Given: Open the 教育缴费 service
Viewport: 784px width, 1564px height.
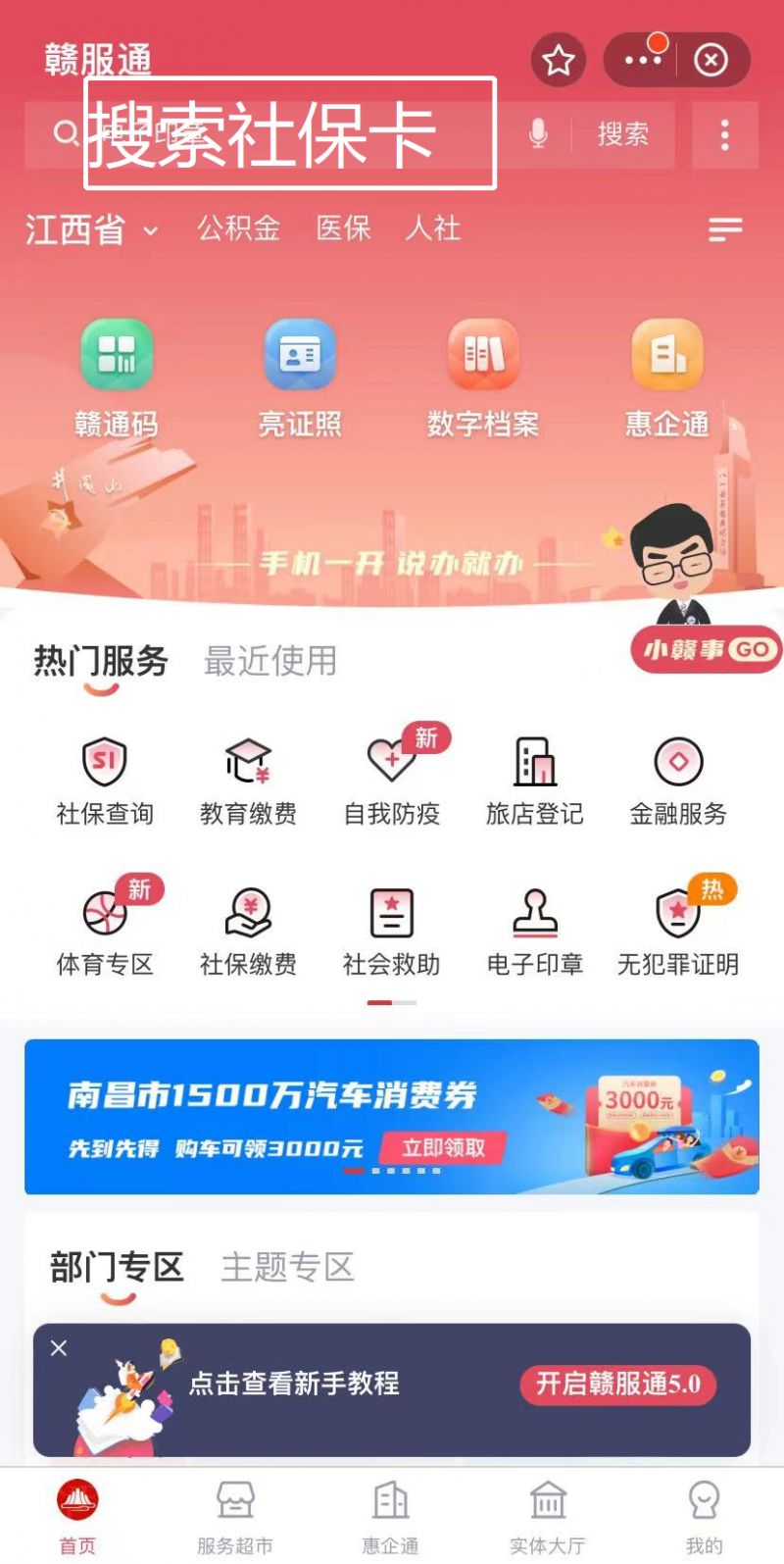Looking at the screenshot, I should 248,781.
